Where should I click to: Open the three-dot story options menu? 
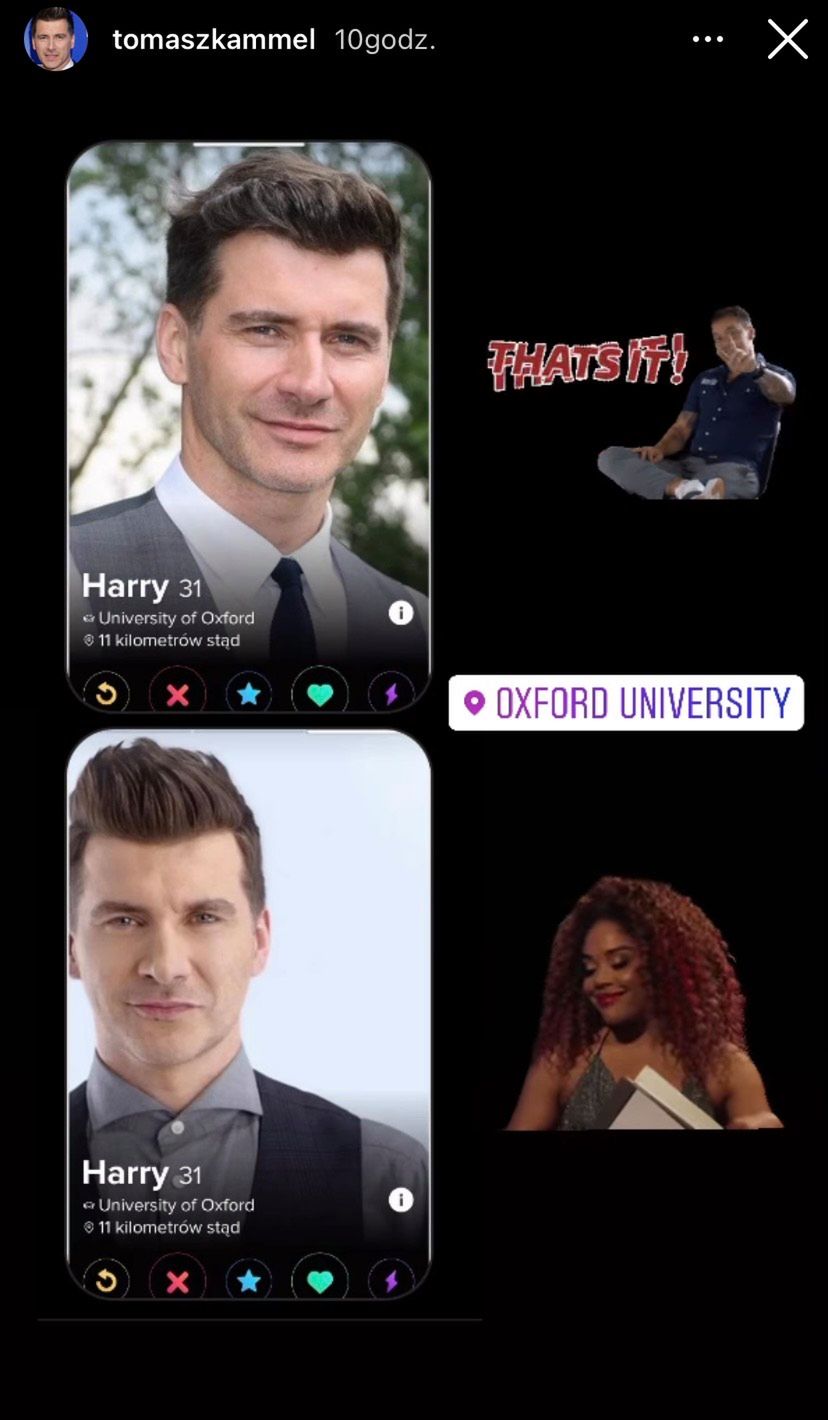(x=707, y=40)
